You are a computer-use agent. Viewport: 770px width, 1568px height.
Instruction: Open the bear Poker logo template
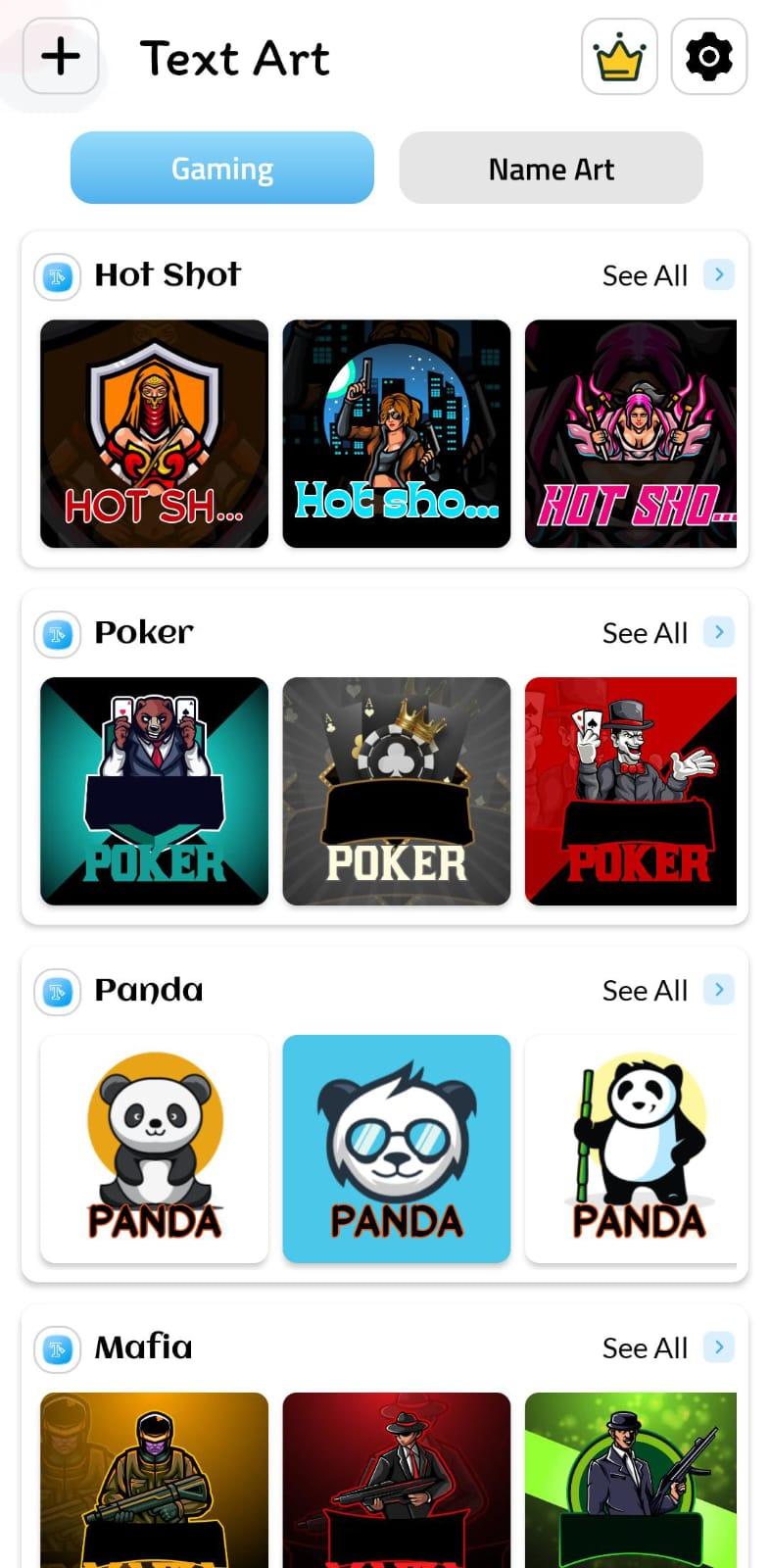pyautogui.click(x=154, y=792)
